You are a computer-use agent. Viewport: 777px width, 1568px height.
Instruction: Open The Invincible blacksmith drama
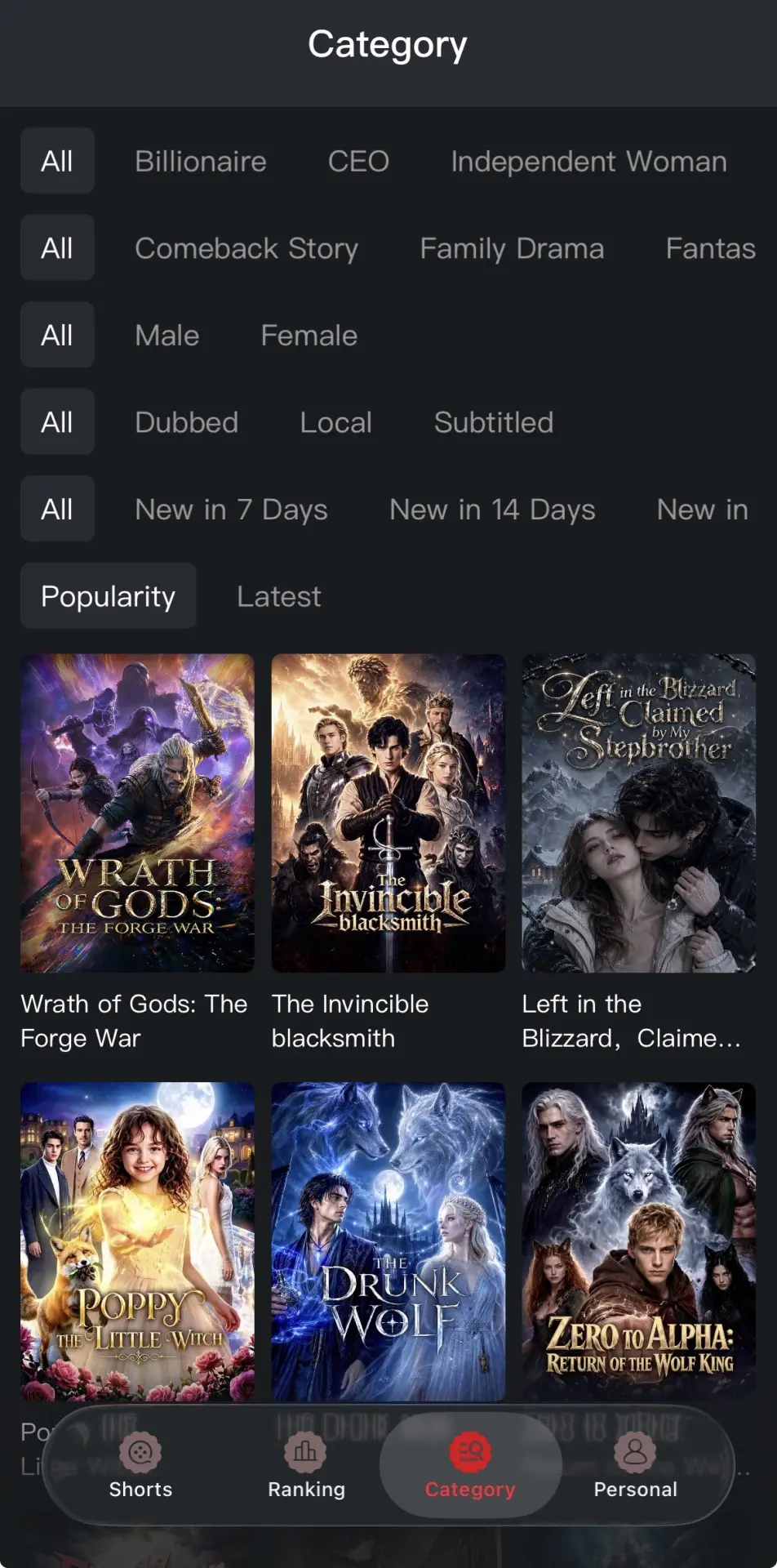point(388,813)
